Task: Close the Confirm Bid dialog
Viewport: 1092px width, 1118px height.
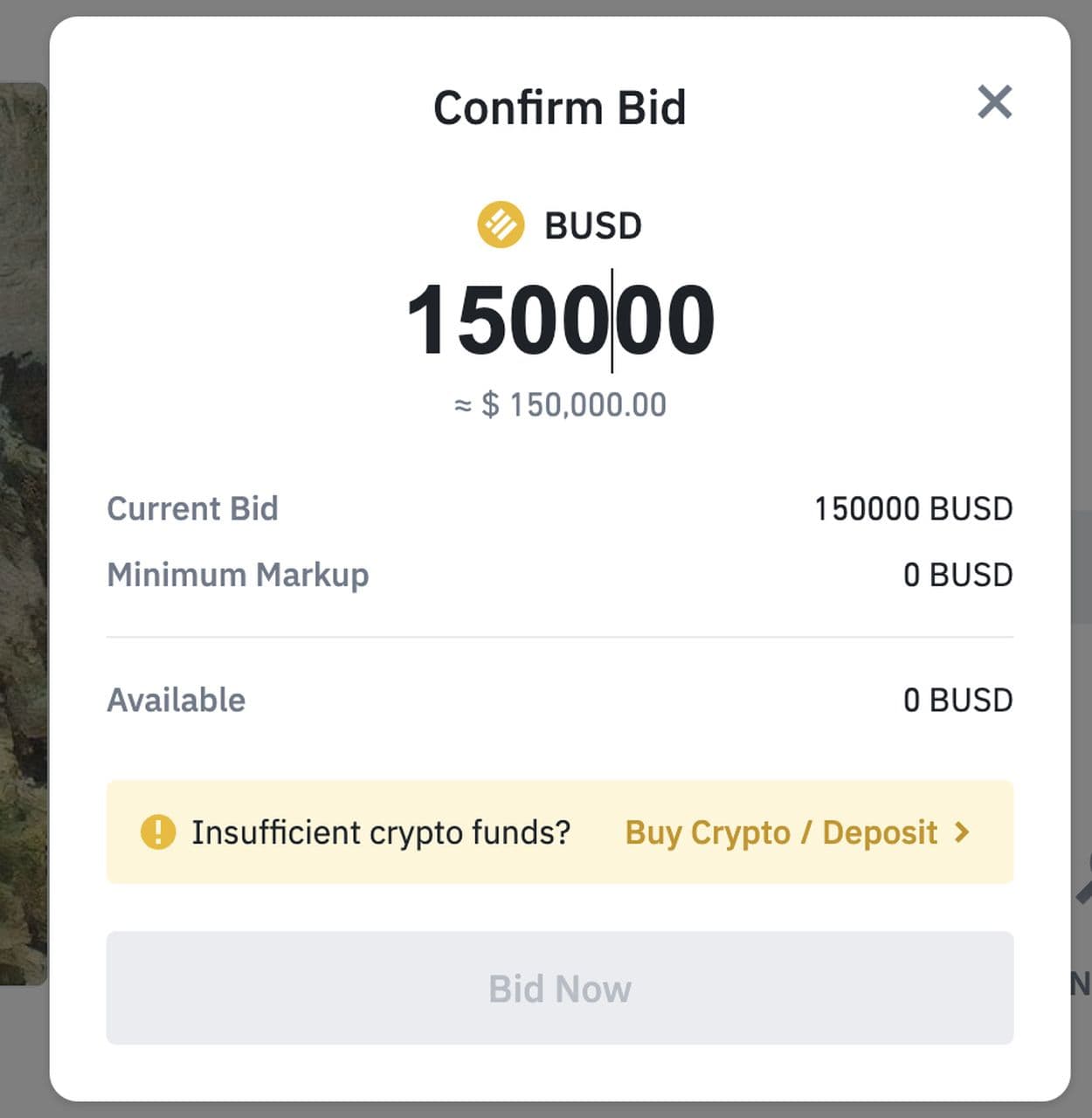Action: pyautogui.click(x=994, y=102)
